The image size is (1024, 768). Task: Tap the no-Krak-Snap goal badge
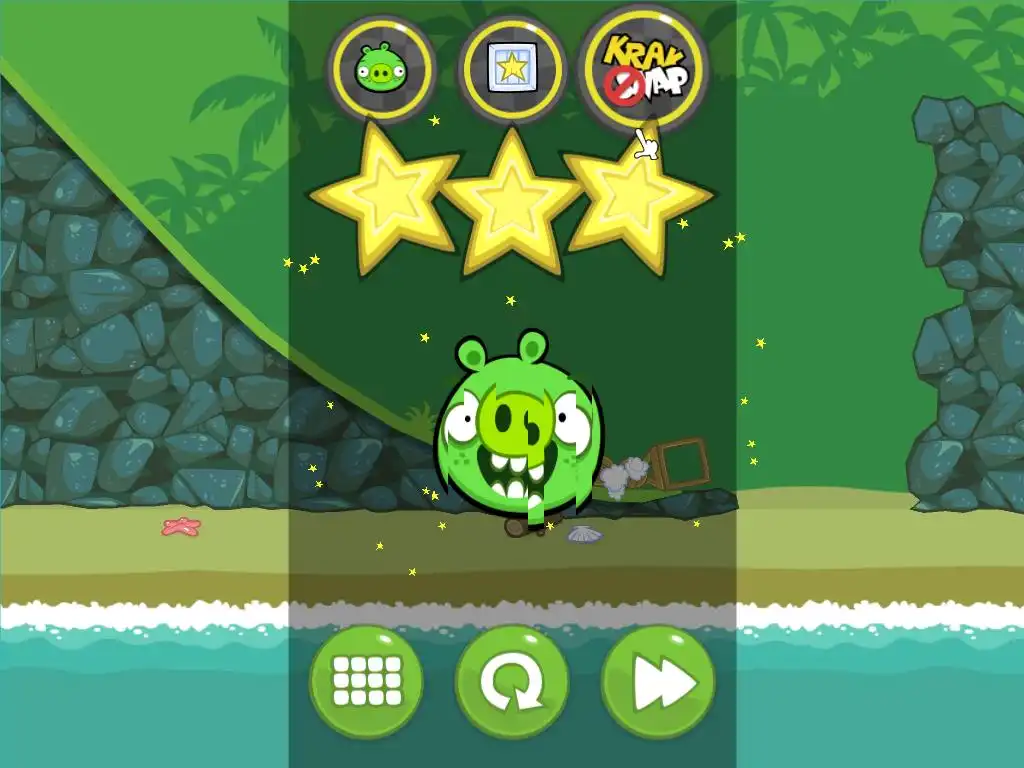pyautogui.click(x=643, y=68)
